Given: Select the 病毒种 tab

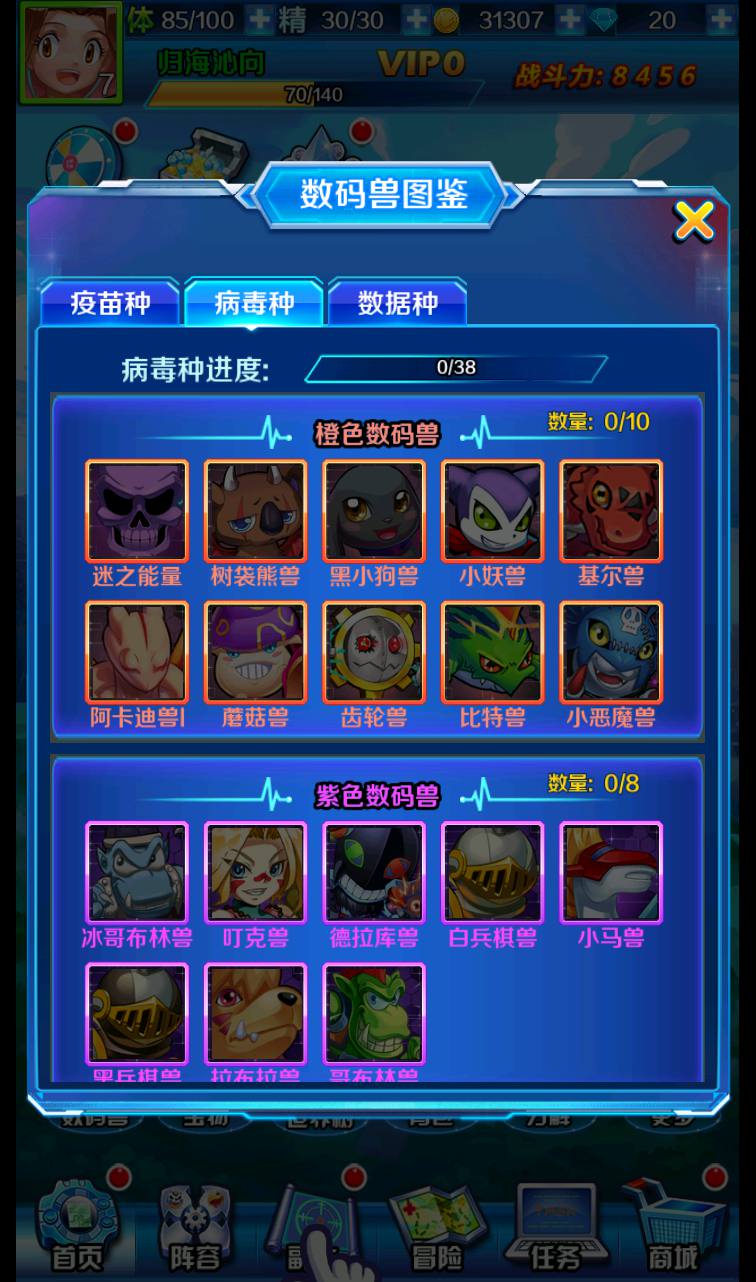Looking at the screenshot, I should pos(254,302).
